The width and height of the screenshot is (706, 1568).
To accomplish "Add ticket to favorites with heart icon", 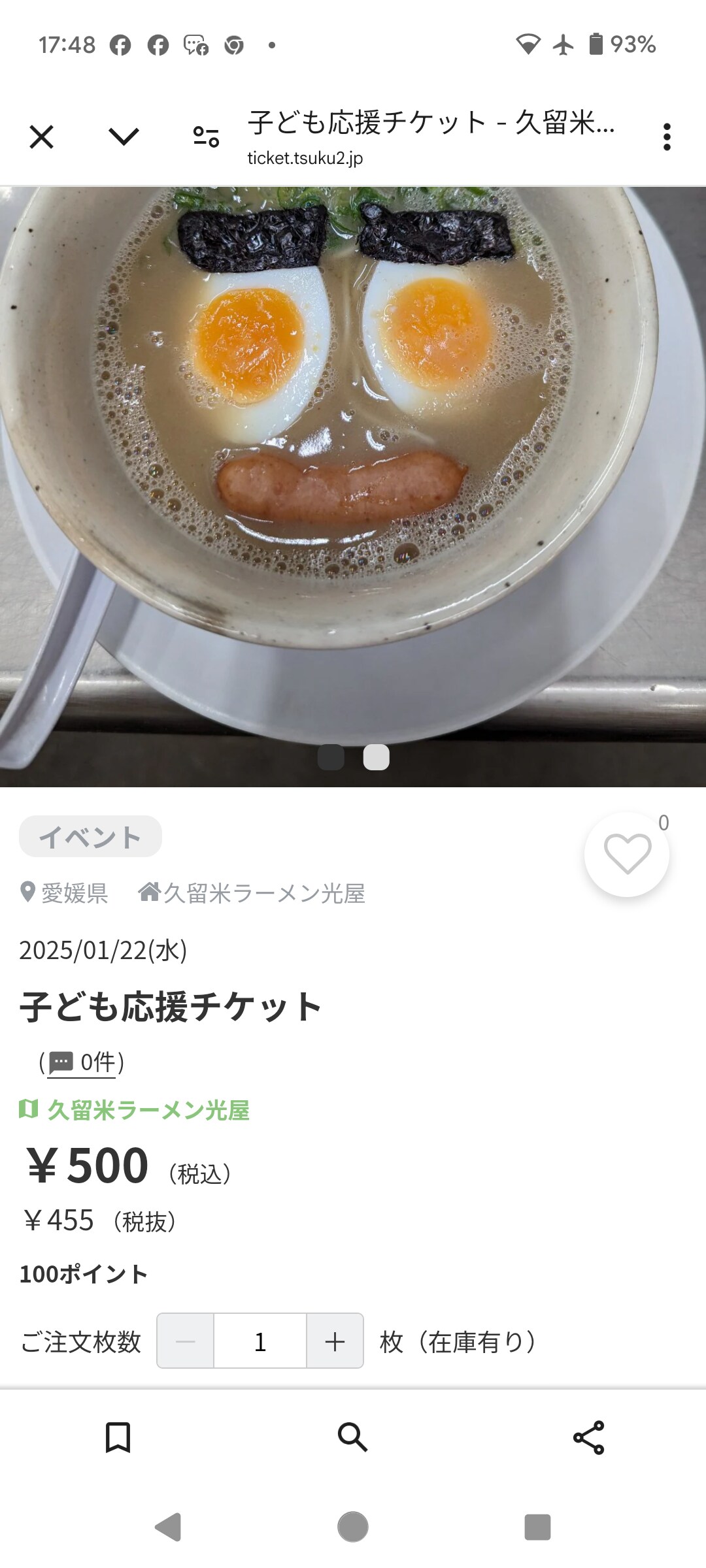I will click(x=627, y=854).
